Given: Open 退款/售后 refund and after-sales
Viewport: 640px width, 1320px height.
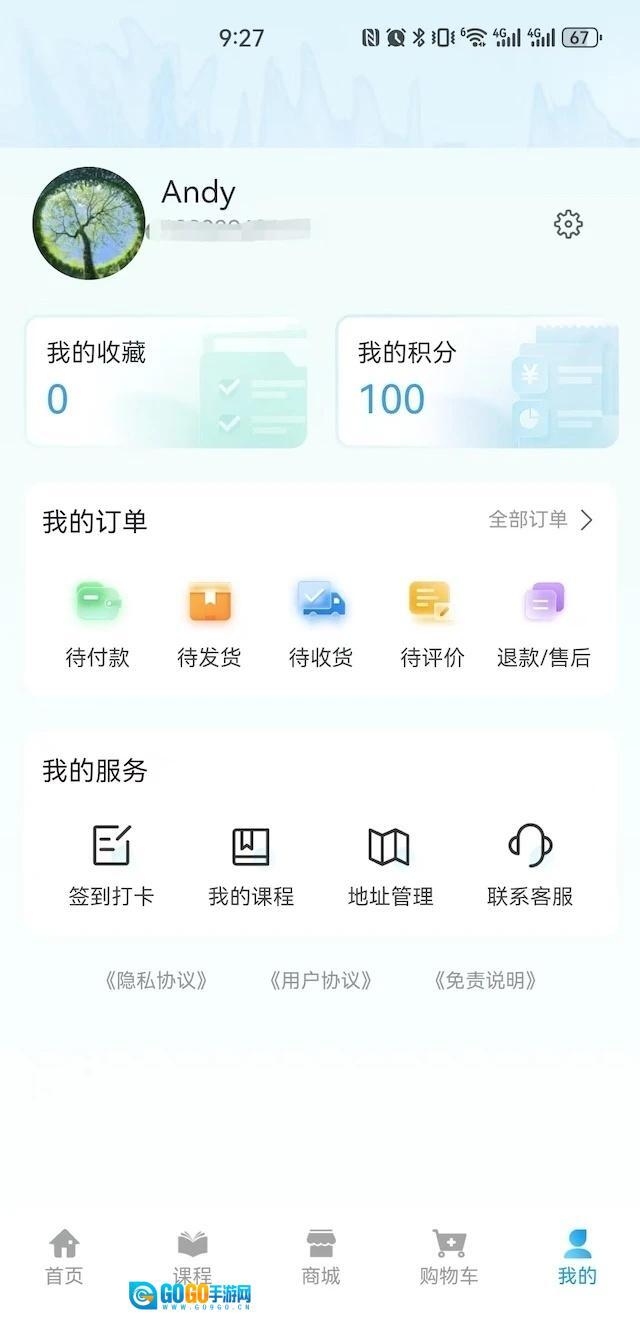Looking at the screenshot, I should coord(544,624).
